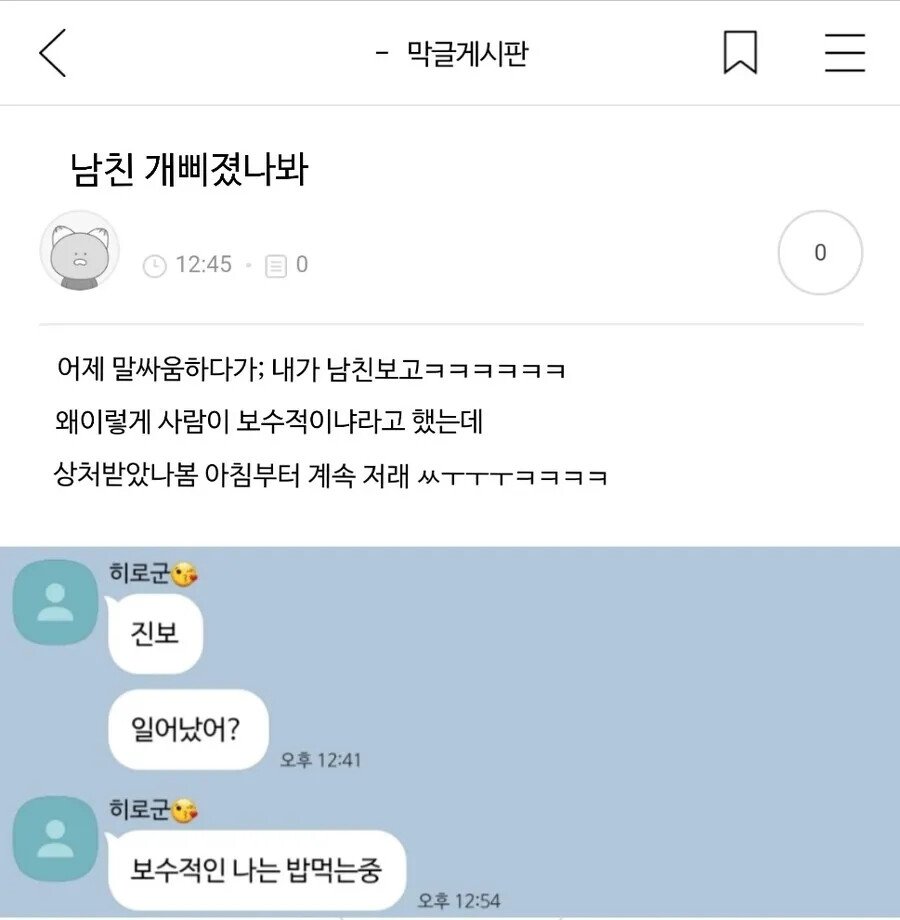Open the hamburger menu

pyautogui.click(x=845, y=53)
